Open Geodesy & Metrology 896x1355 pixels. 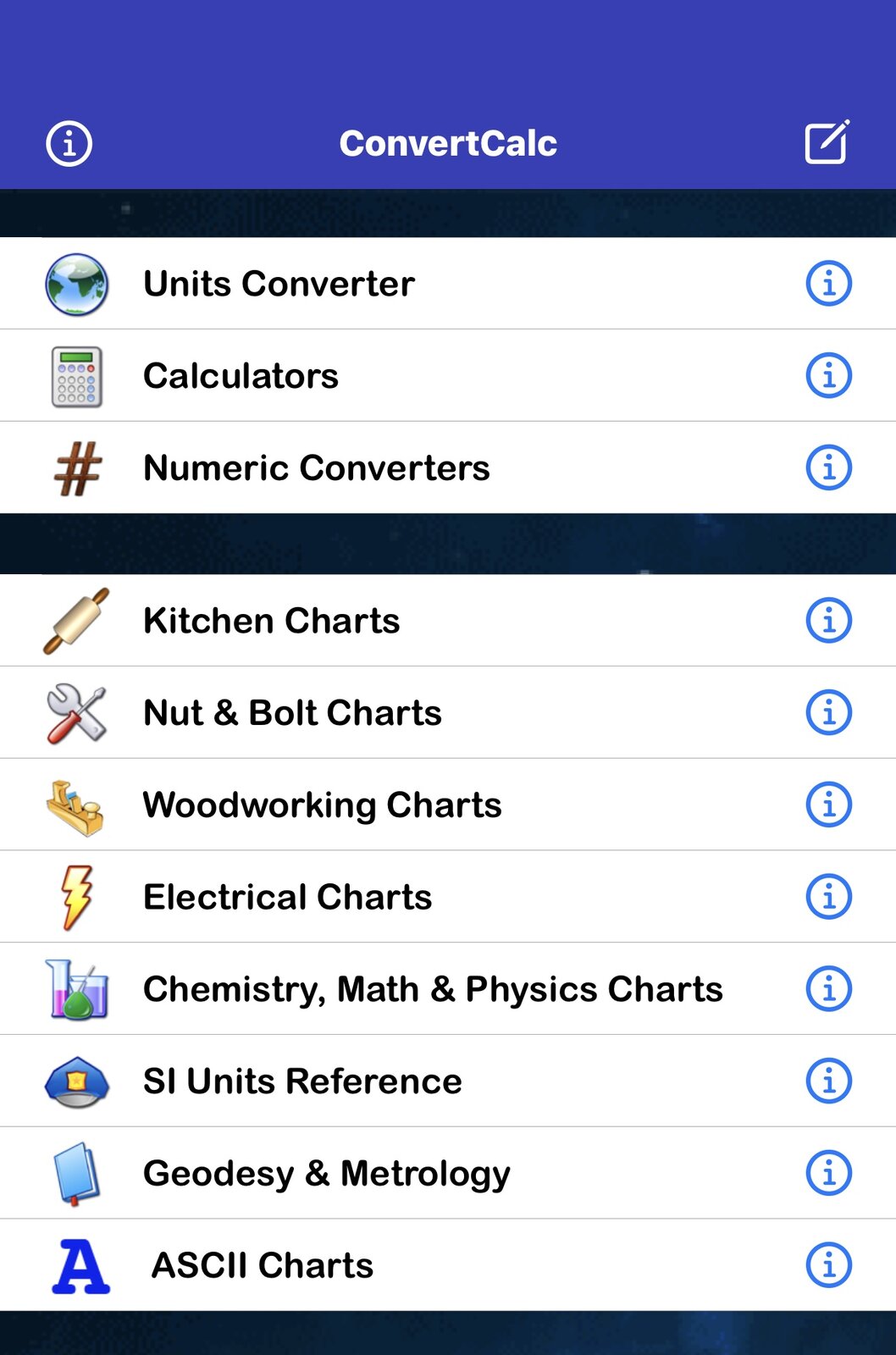326,1174
